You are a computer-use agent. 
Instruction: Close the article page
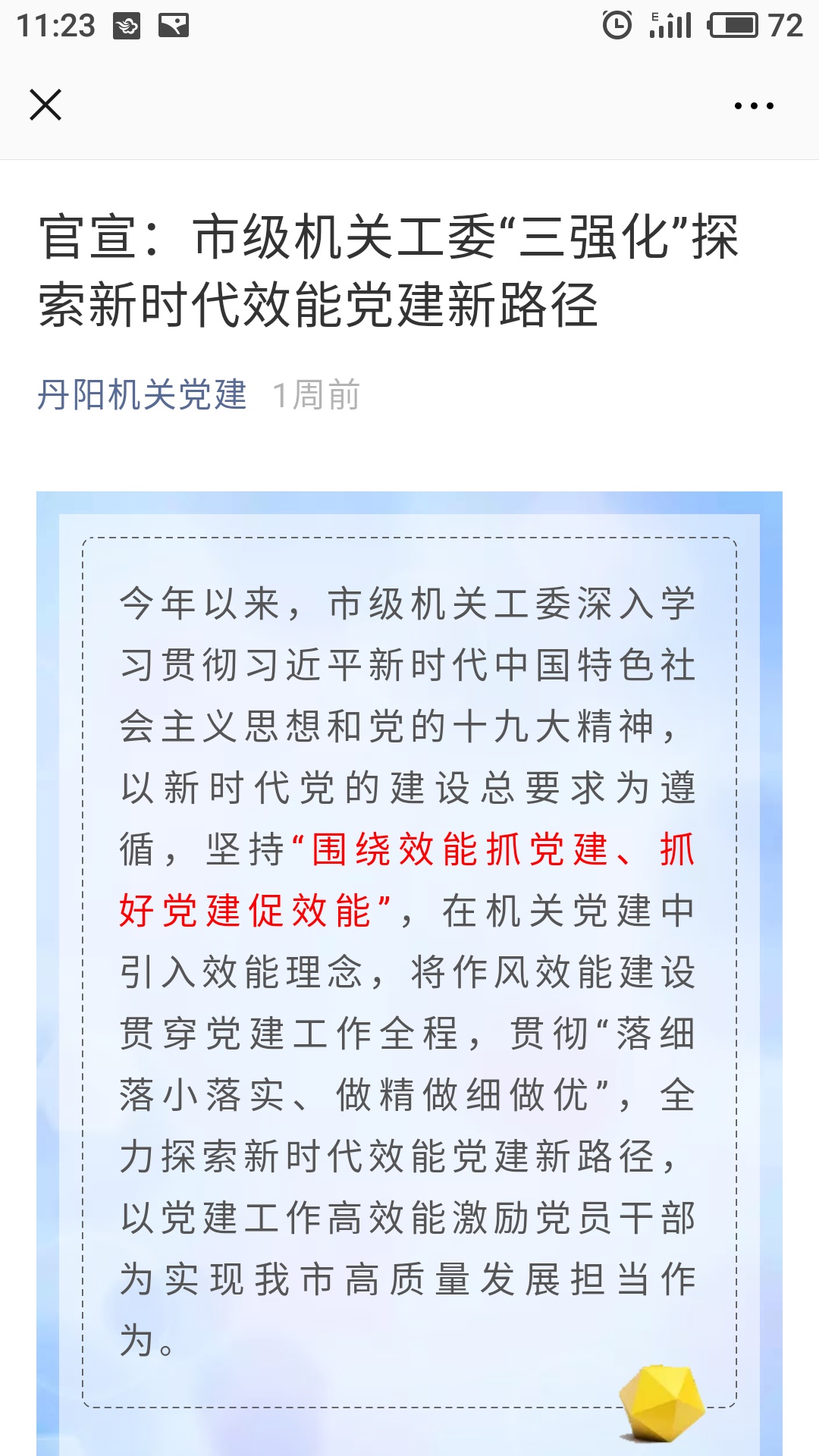[x=45, y=105]
